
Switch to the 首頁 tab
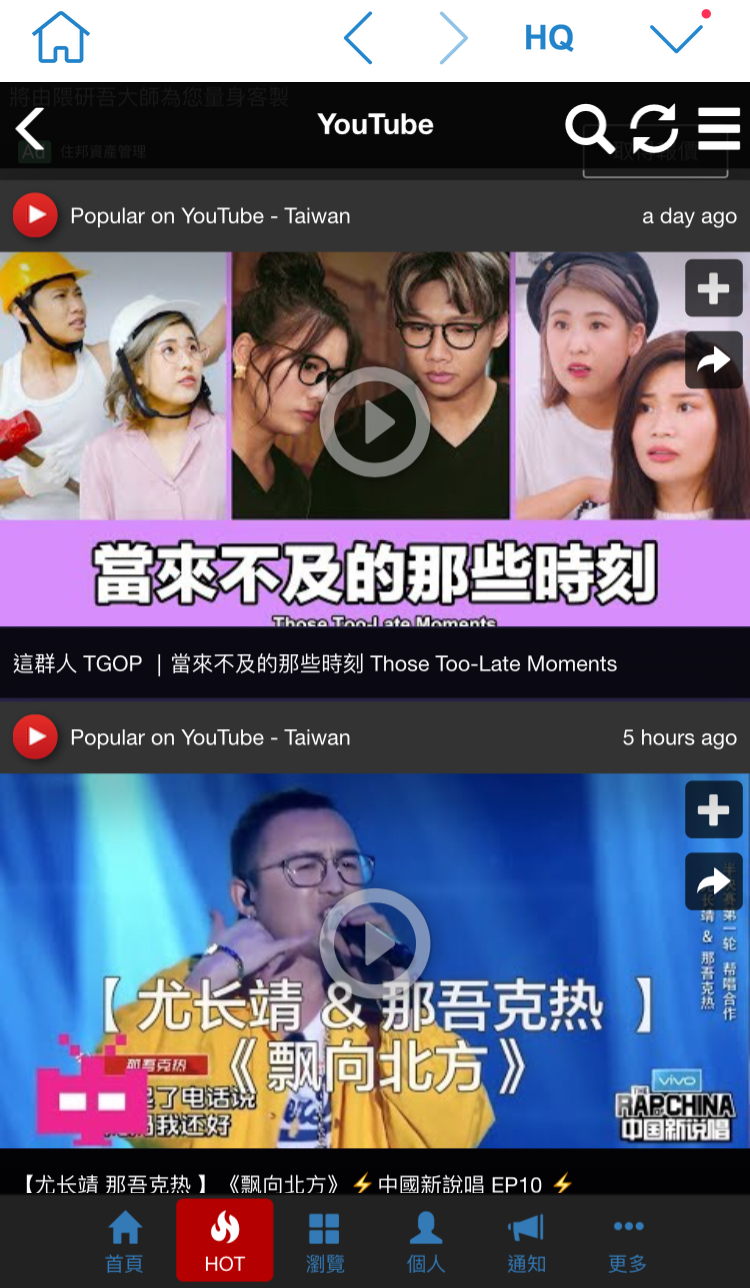(125, 1241)
